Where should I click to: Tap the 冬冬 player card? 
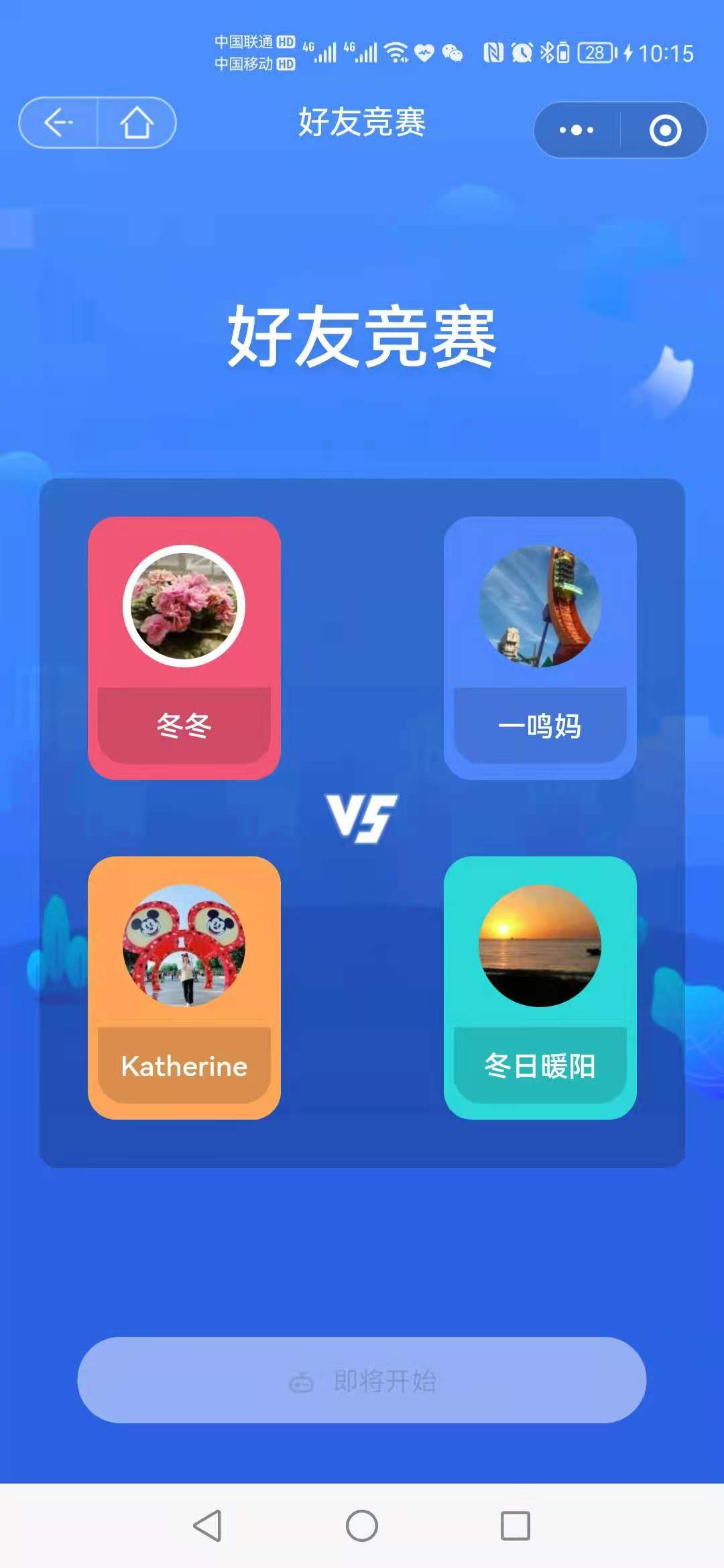click(x=184, y=647)
